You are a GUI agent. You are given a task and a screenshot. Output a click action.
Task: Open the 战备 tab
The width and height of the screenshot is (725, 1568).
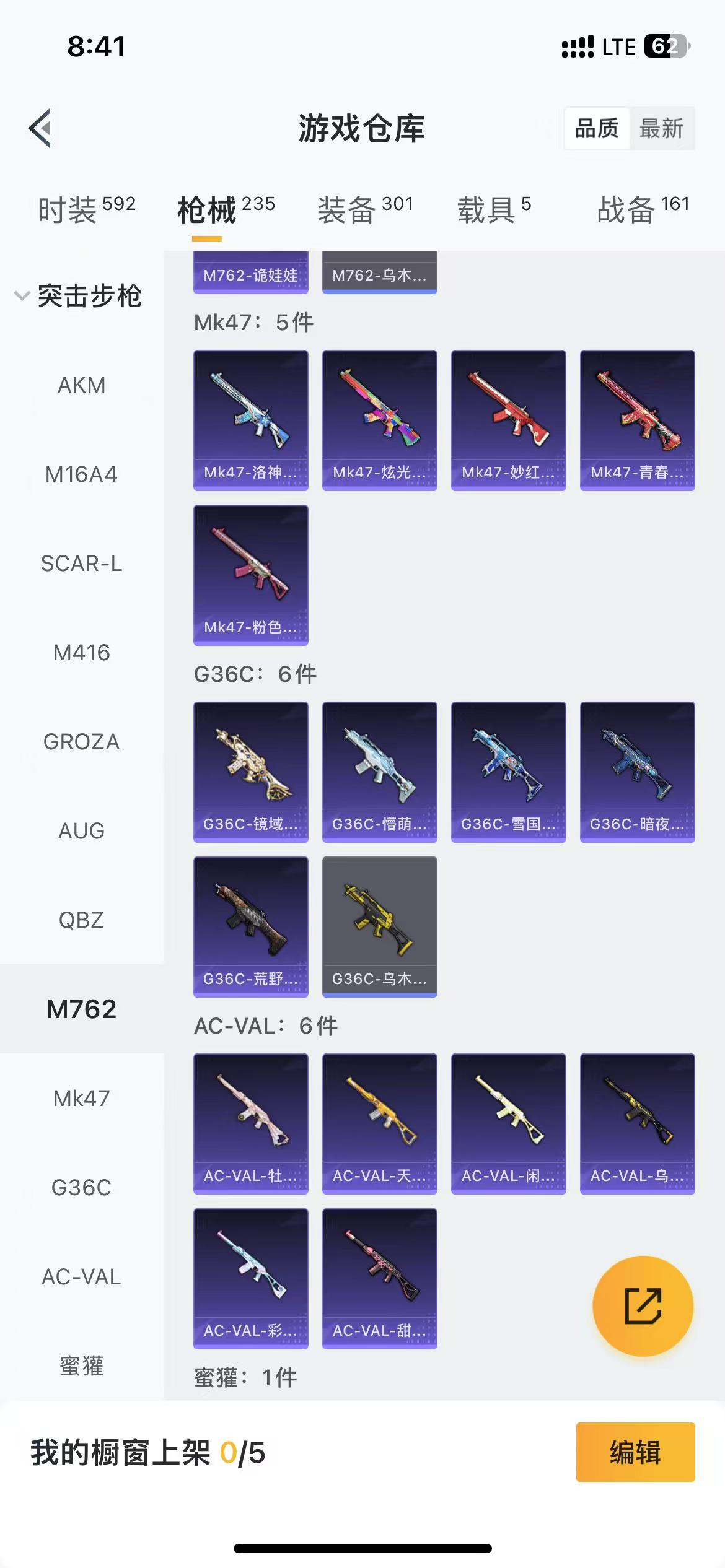coord(643,210)
